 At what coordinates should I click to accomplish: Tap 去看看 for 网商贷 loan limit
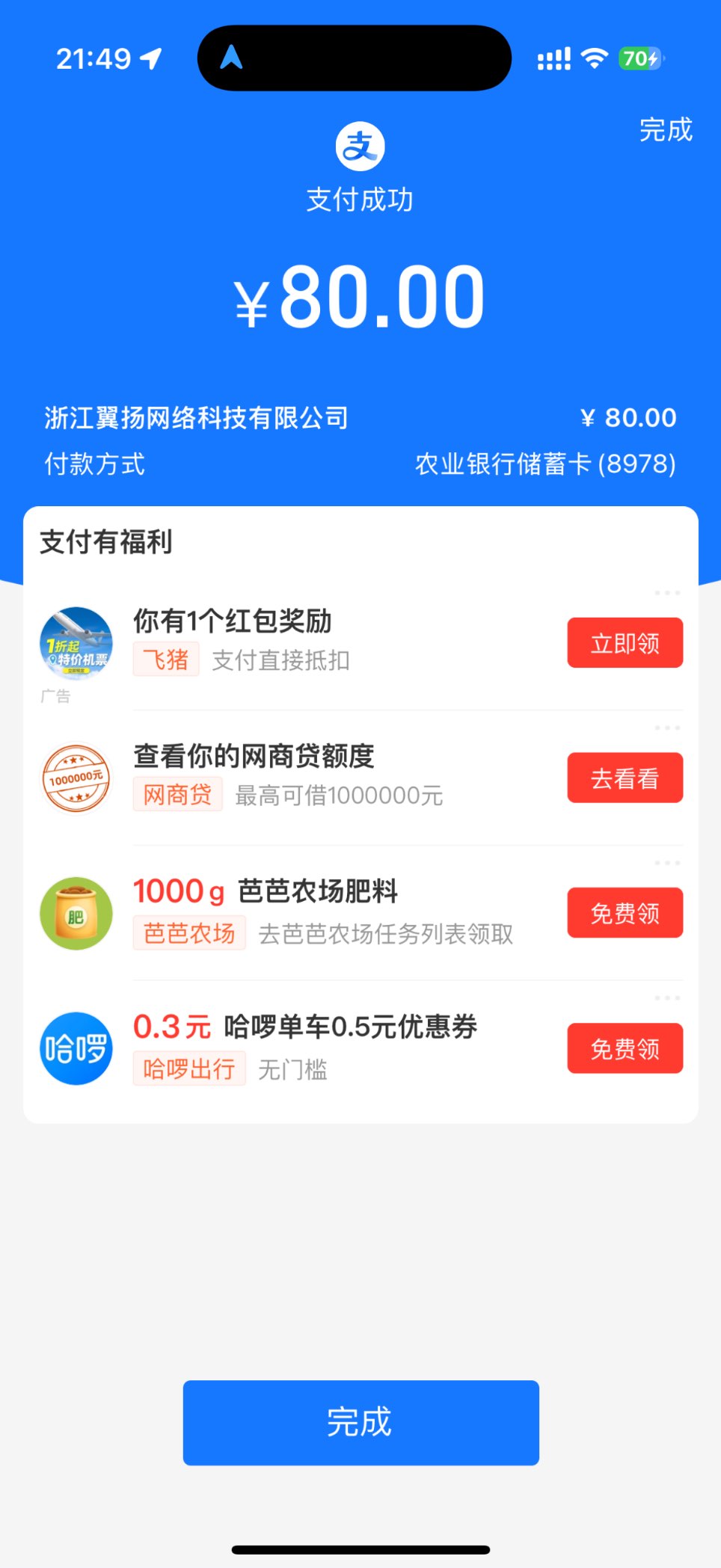click(x=625, y=778)
